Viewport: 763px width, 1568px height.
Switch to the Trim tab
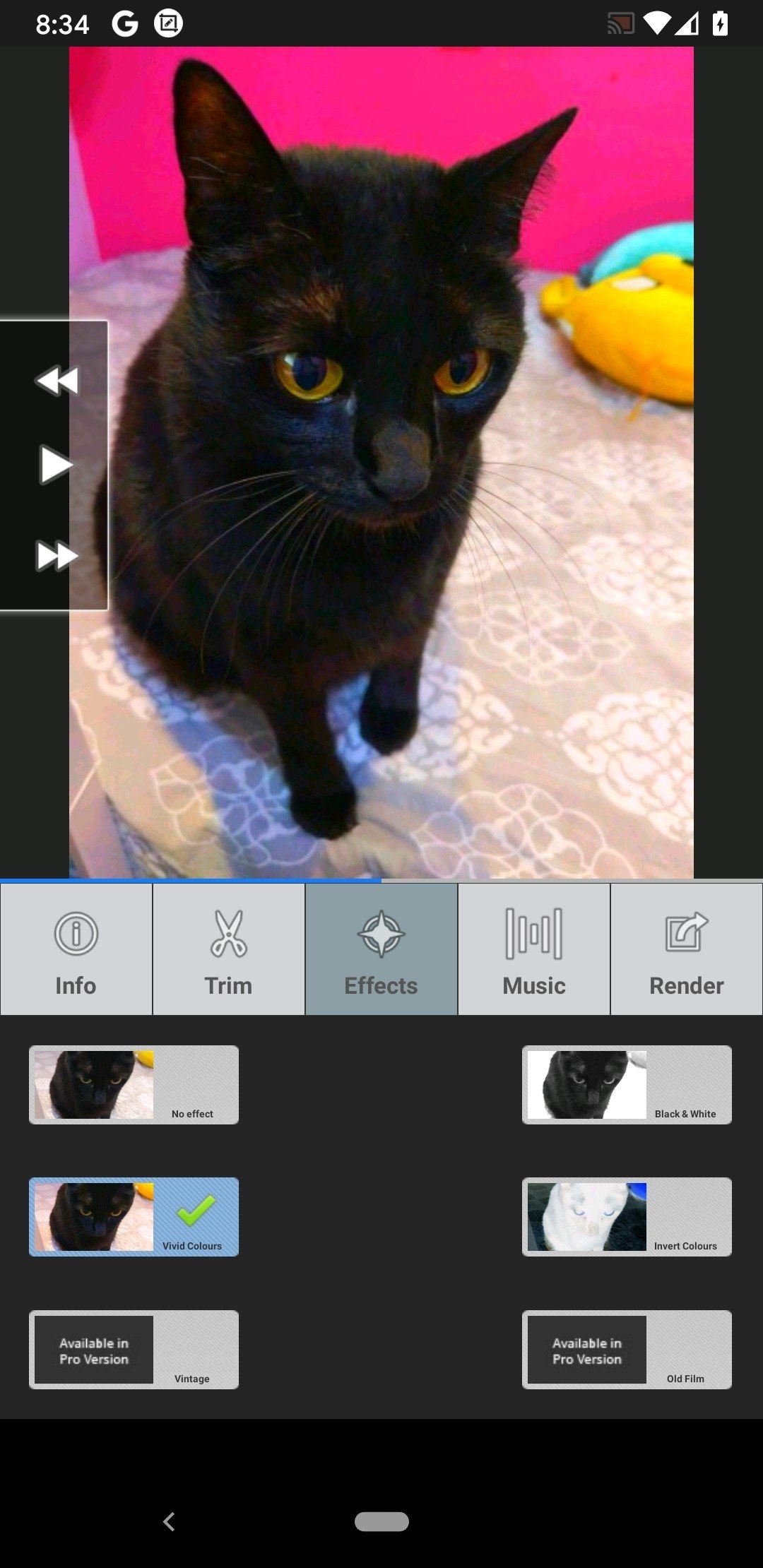pos(229,949)
